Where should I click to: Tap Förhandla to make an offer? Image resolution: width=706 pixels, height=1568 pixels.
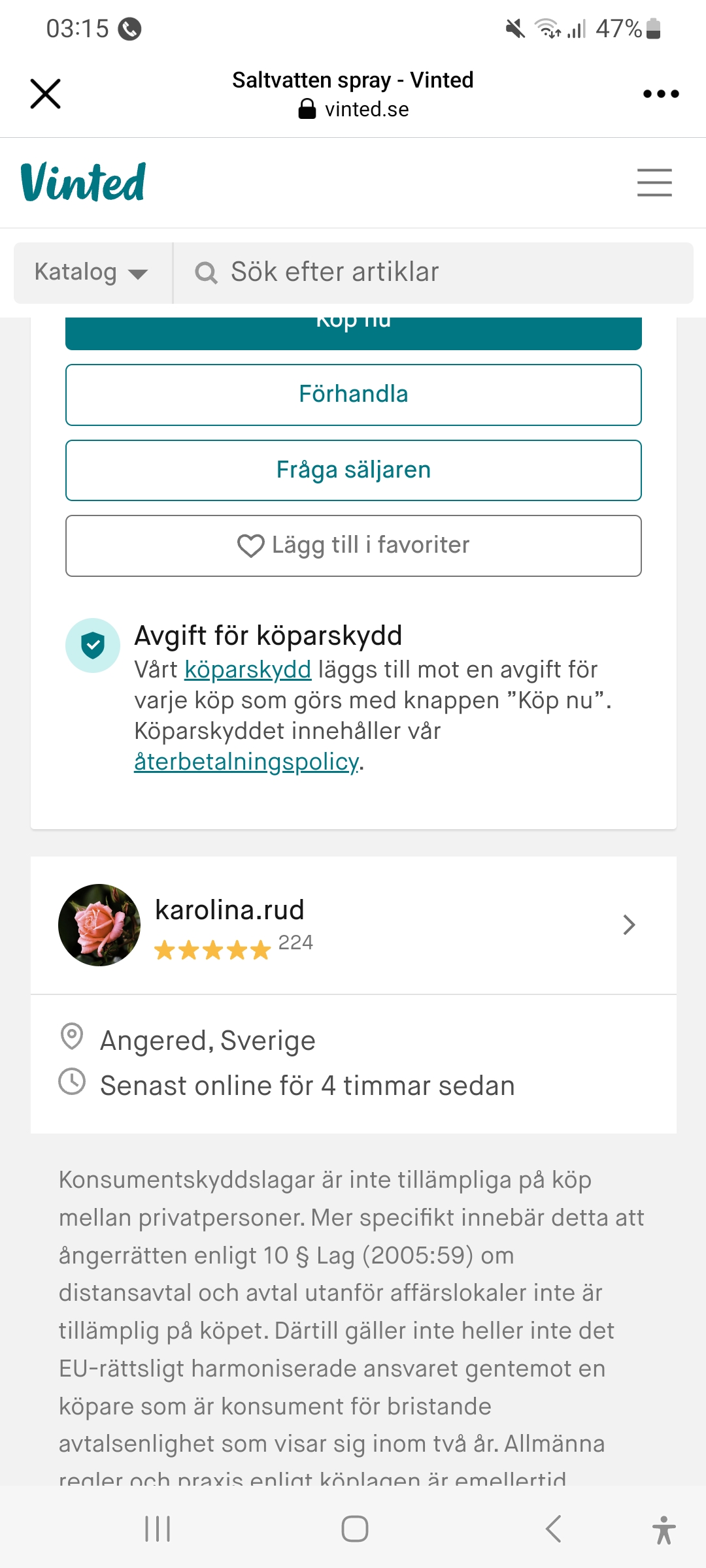[x=353, y=395]
